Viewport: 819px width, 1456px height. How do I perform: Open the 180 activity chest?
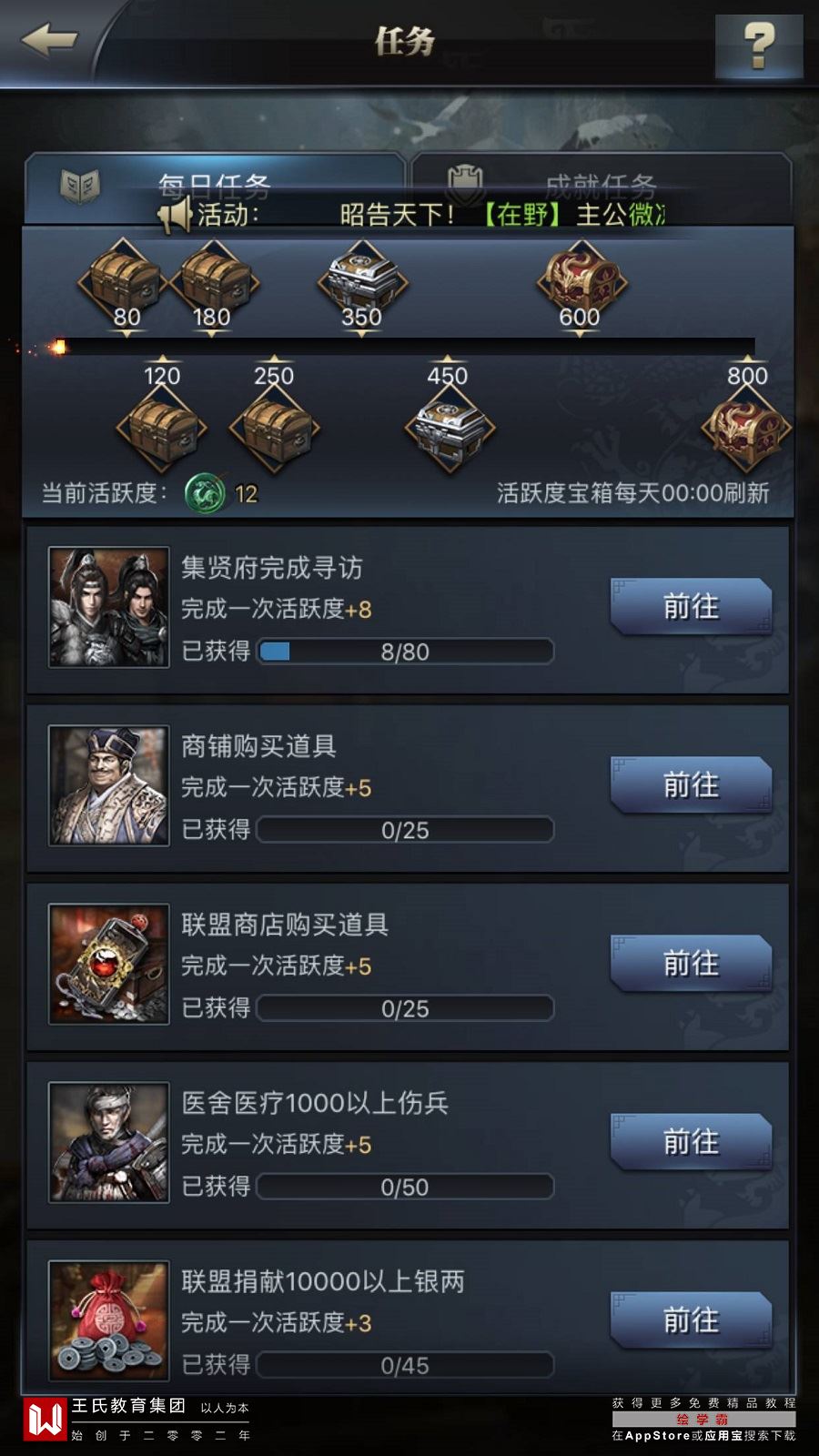click(x=213, y=282)
